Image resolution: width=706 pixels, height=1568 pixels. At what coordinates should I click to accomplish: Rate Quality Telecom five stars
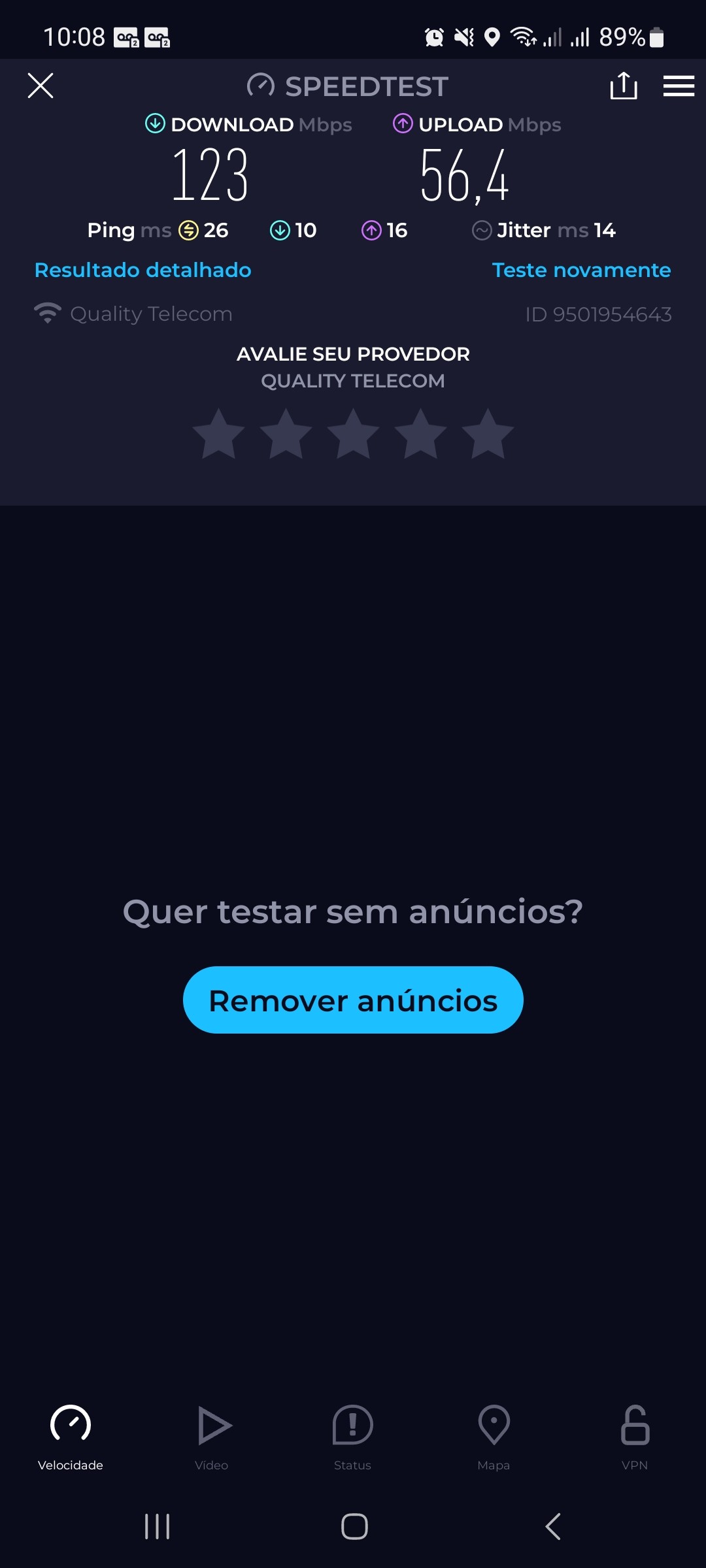pyautogui.click(x=488, y=434)
